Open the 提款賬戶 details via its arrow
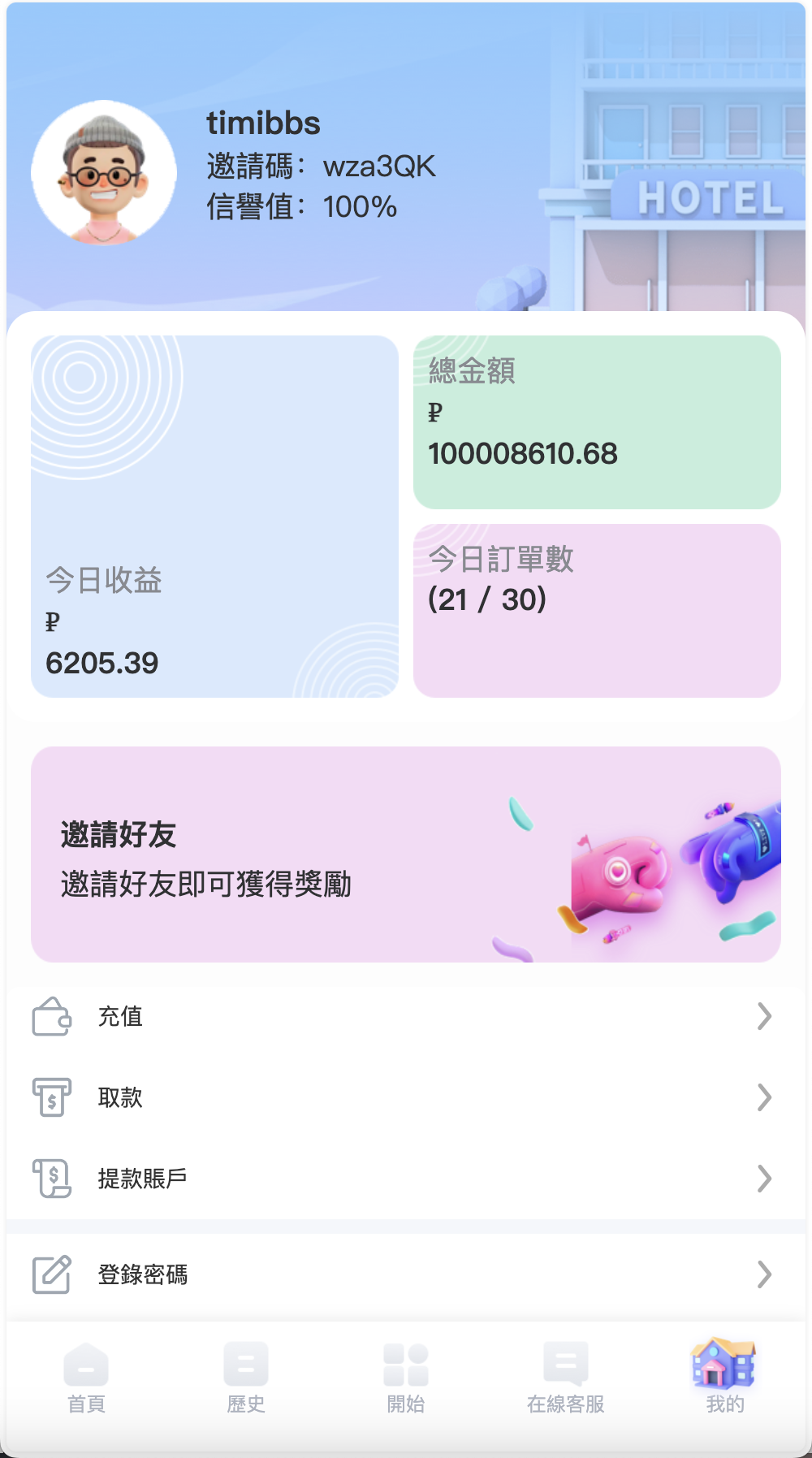This screenshot has width=812, height=1458. pyautogui.click(x=764, y=1178)
